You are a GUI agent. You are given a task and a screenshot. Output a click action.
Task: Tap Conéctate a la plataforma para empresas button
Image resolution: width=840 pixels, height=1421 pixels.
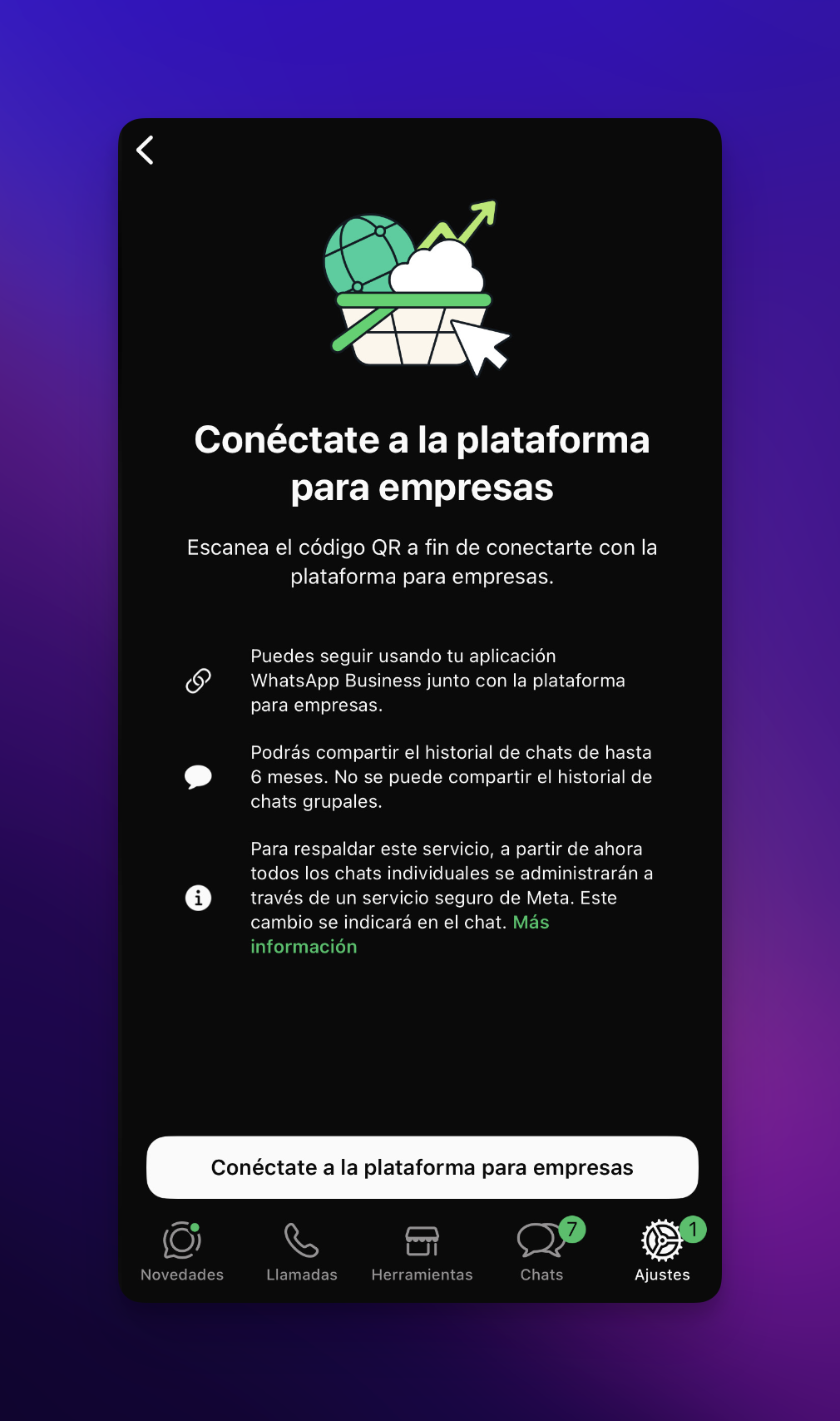click(x=422, y=1167)
